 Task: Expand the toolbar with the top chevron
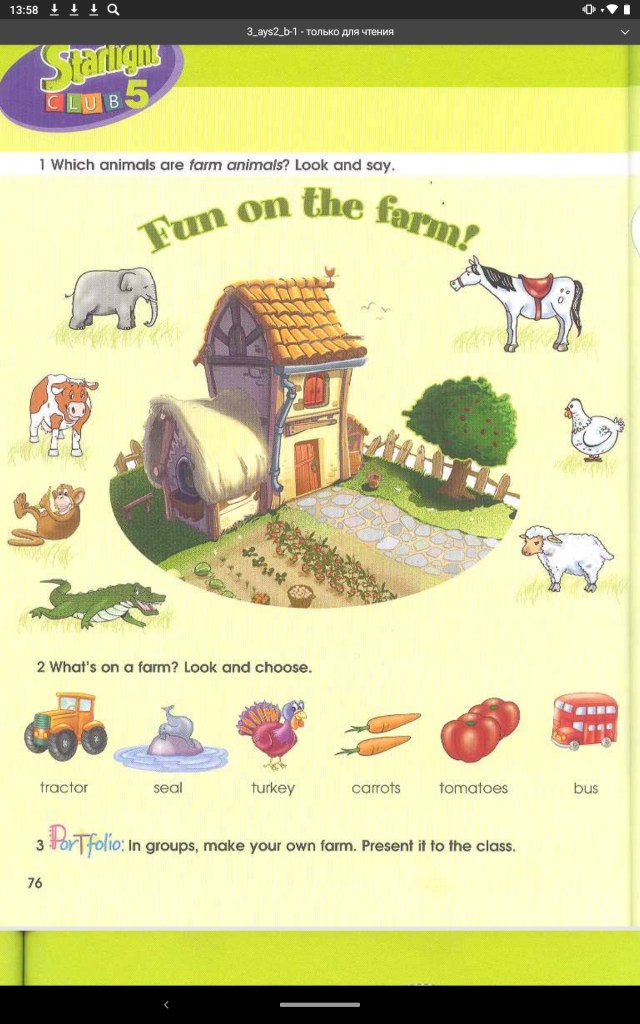625,32
